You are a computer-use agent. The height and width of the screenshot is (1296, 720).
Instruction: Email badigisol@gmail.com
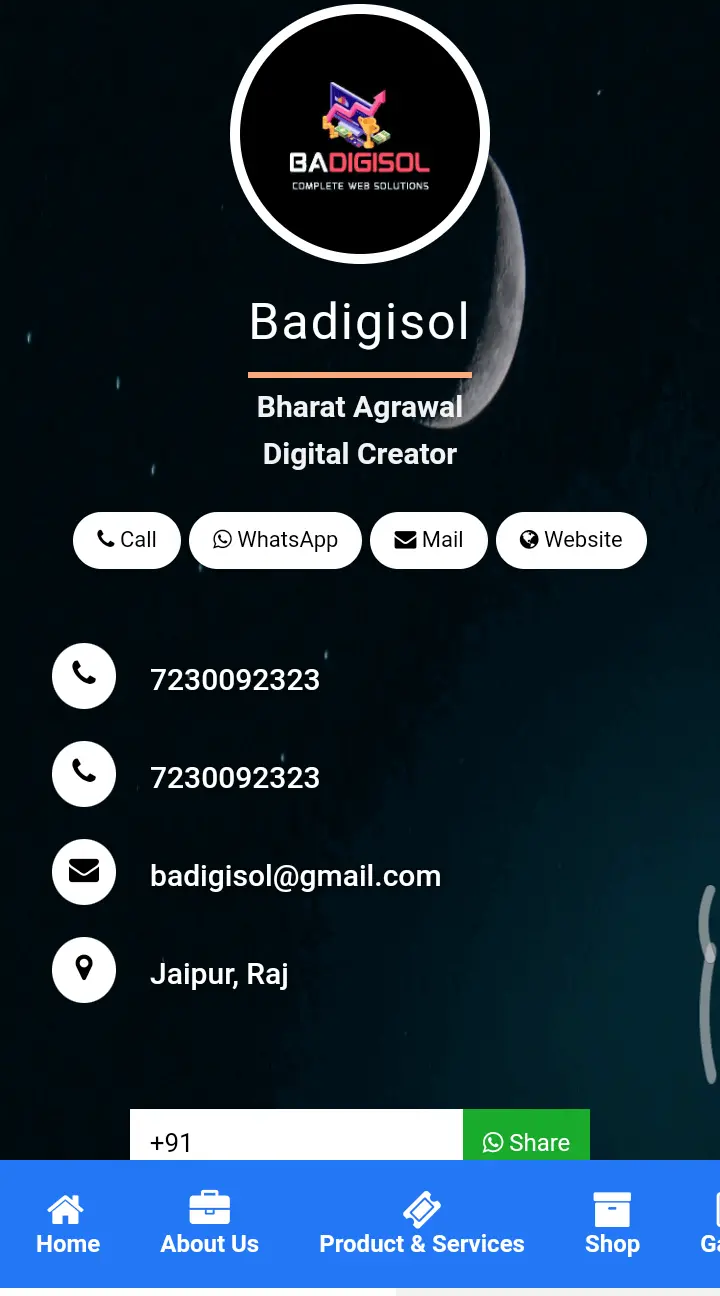coord(295,876)
